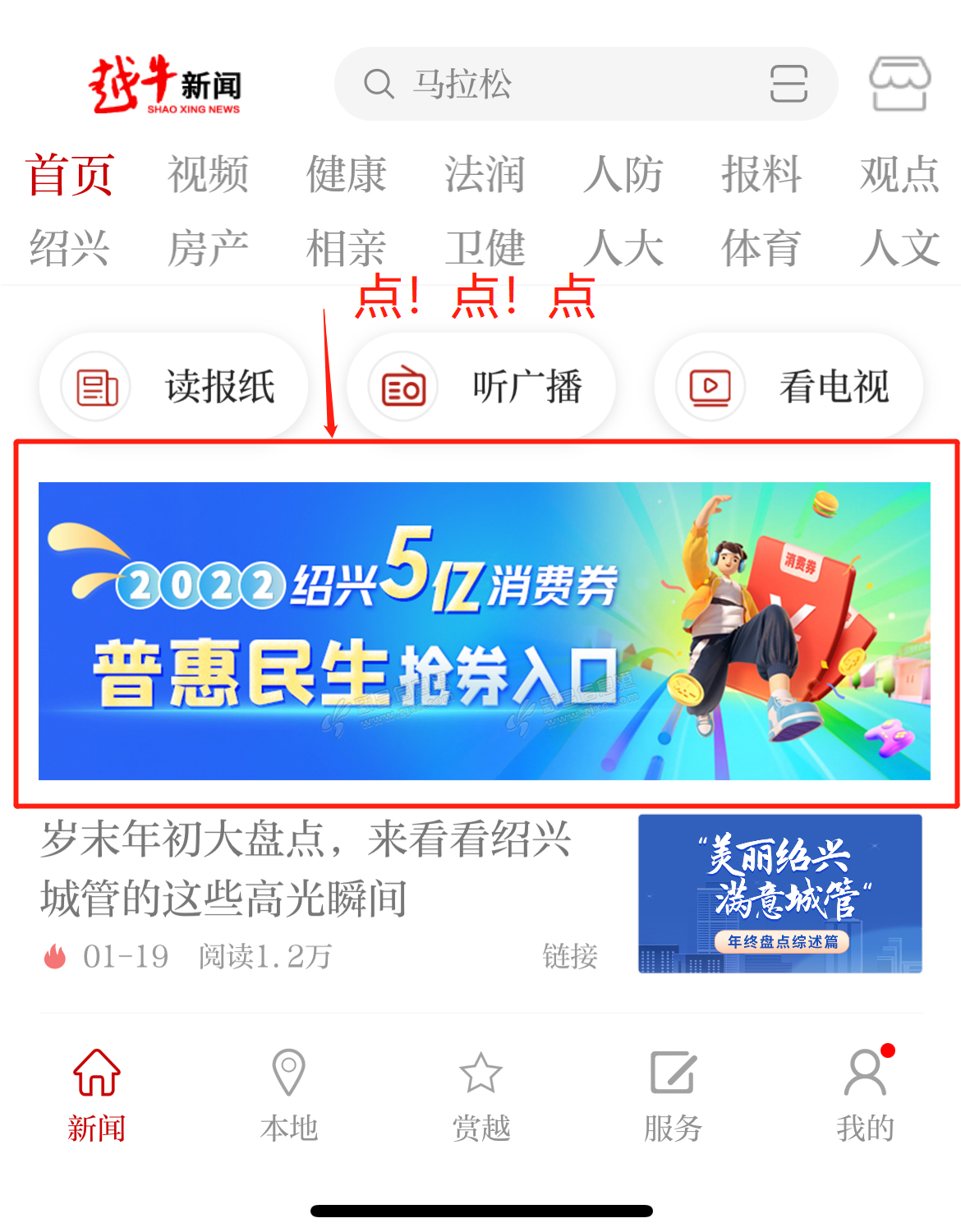Select the 观点 channel tab
The width and height of the screenshot is (961, 1232).
pos(899,174)
